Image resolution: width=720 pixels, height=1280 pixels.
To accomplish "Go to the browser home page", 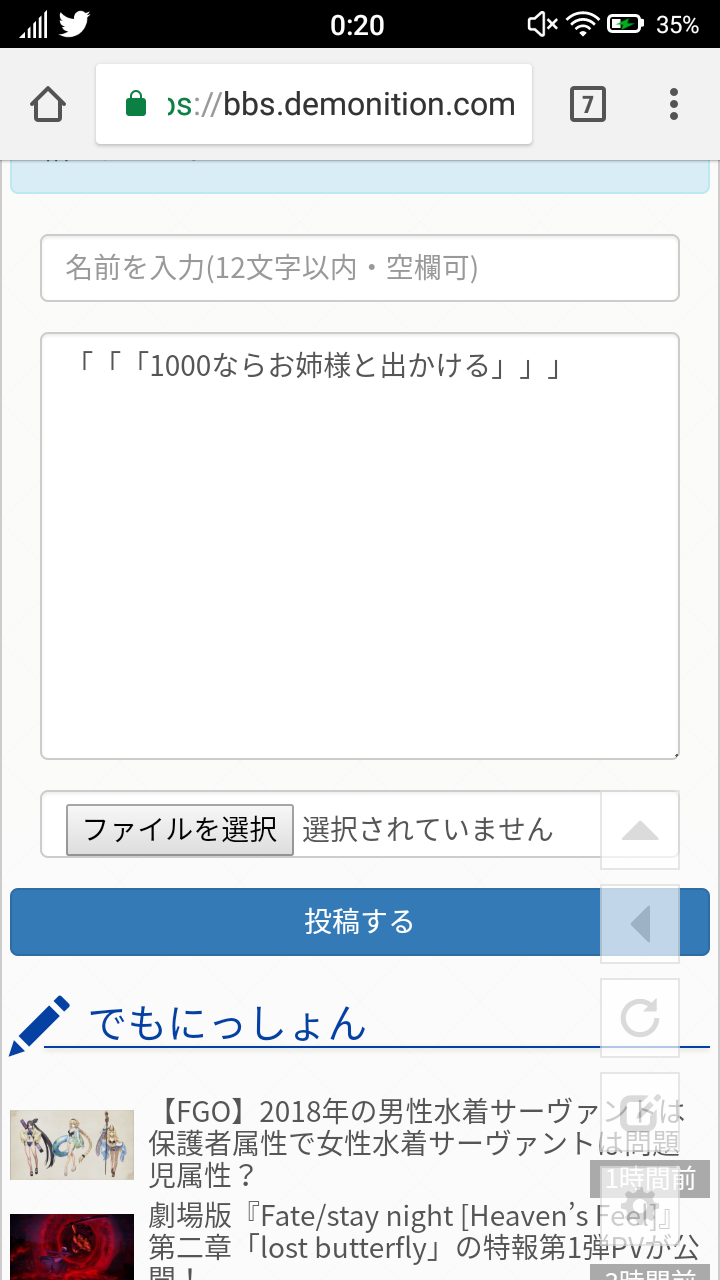I will (x=48, y=104).
